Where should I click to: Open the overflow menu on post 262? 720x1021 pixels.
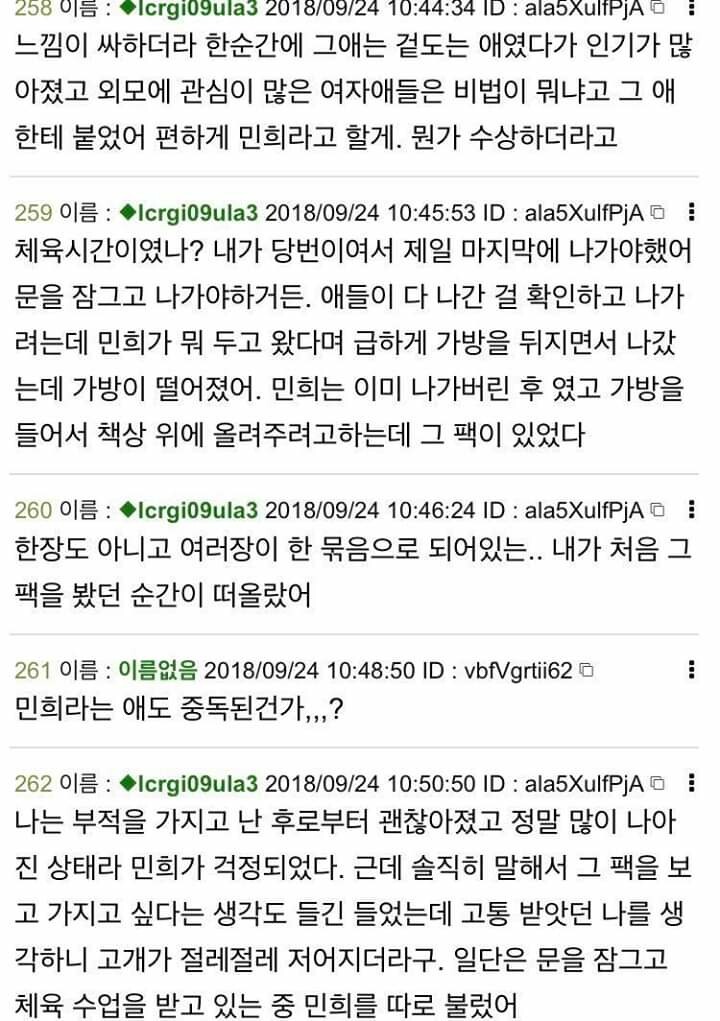pos(691,782)
